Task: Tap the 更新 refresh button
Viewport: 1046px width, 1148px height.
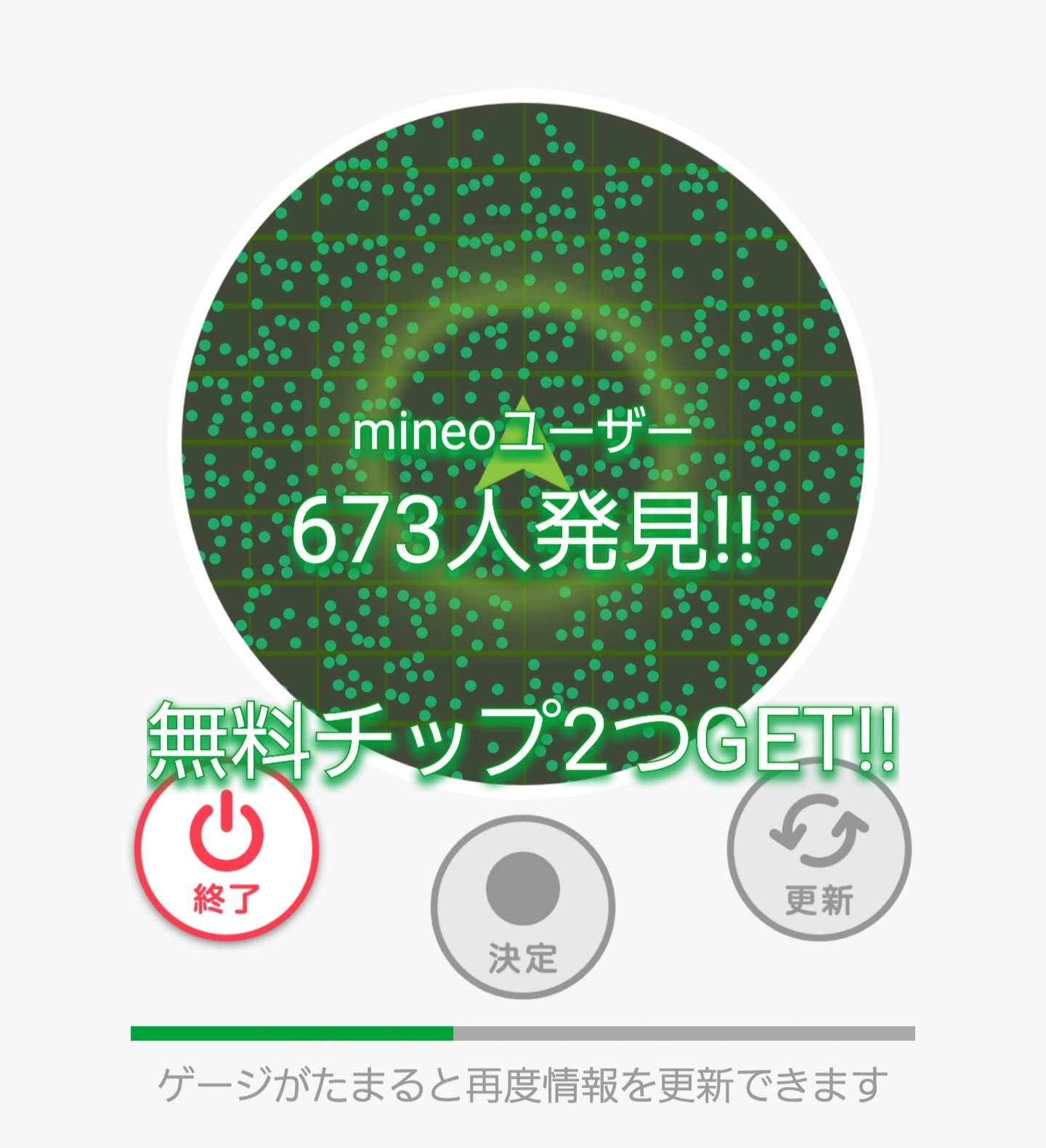Action: point(819,851)
